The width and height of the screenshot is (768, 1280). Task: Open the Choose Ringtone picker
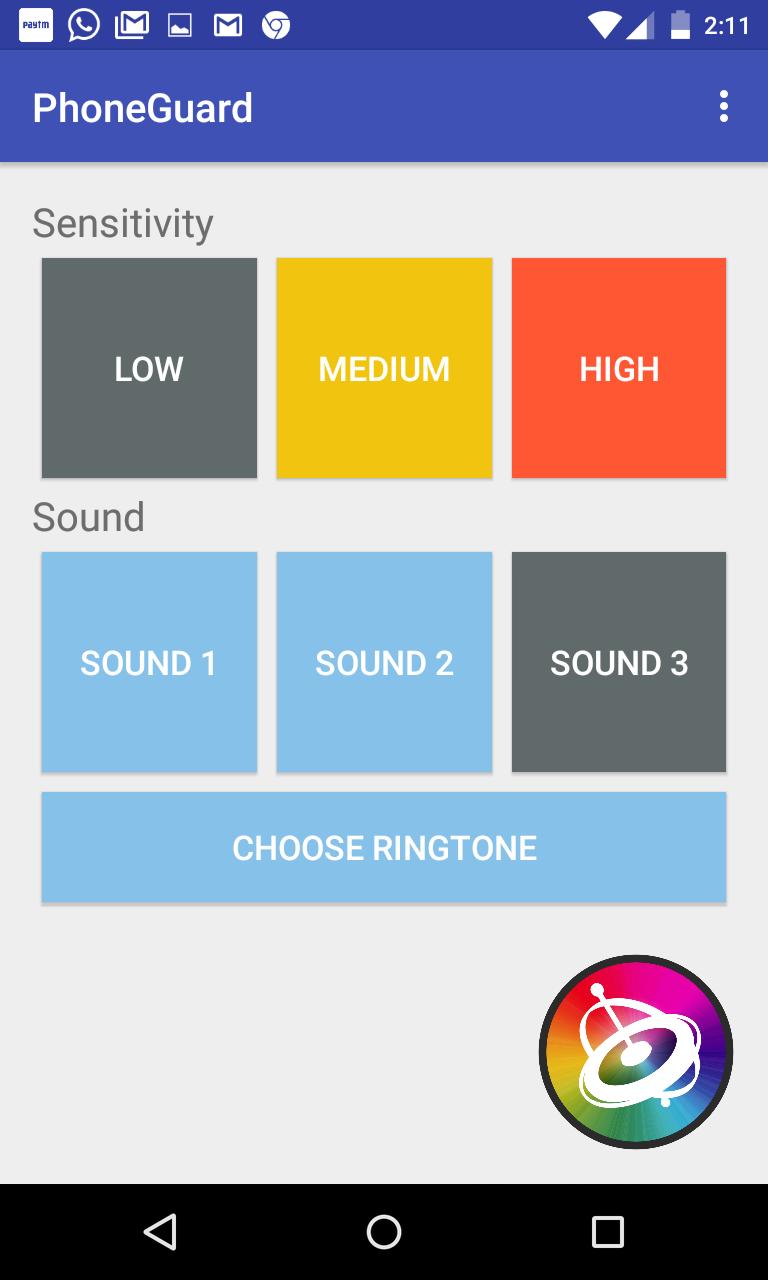384,848
